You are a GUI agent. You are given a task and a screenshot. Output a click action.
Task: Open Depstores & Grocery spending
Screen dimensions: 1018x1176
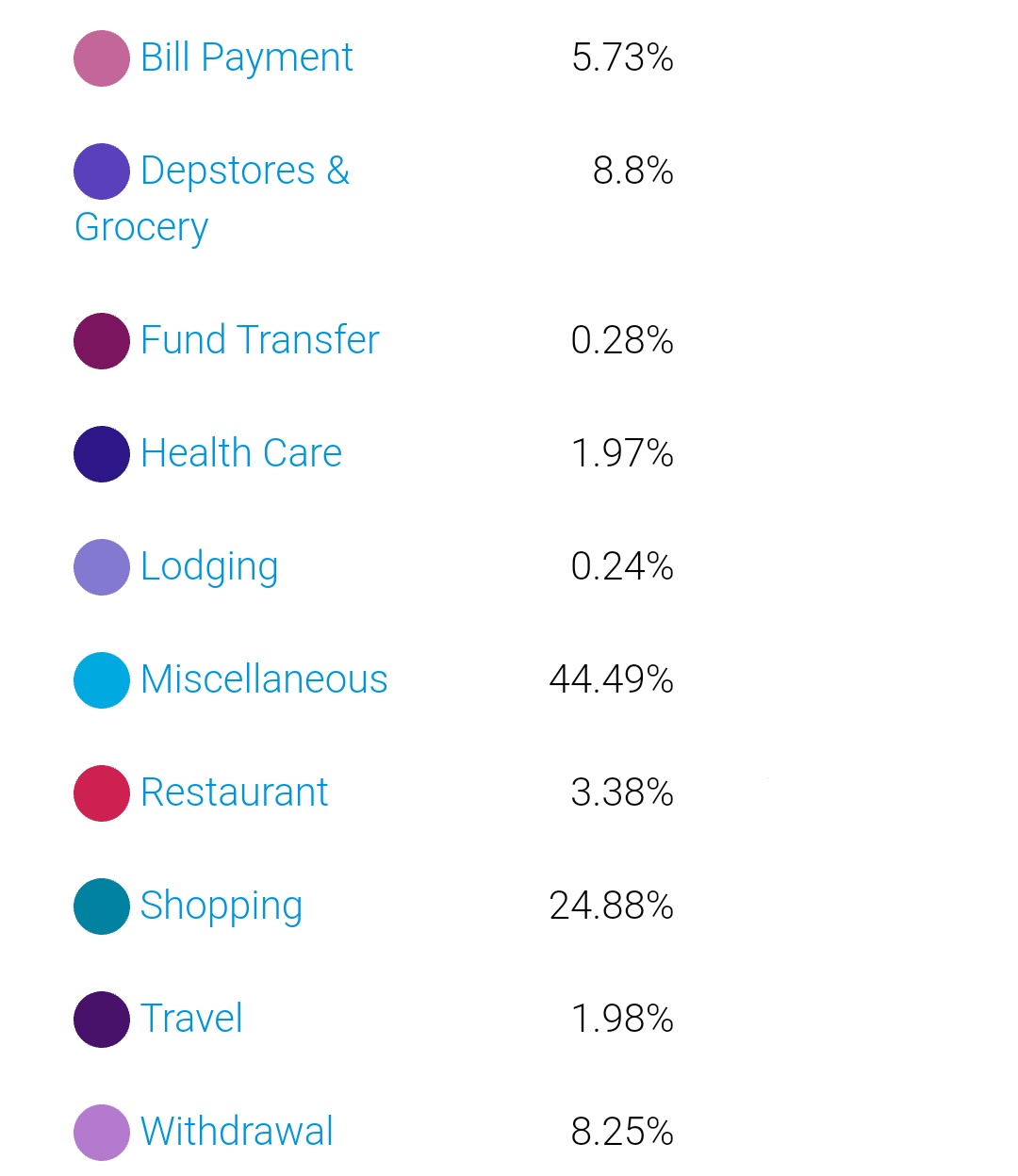click(212, 199)
